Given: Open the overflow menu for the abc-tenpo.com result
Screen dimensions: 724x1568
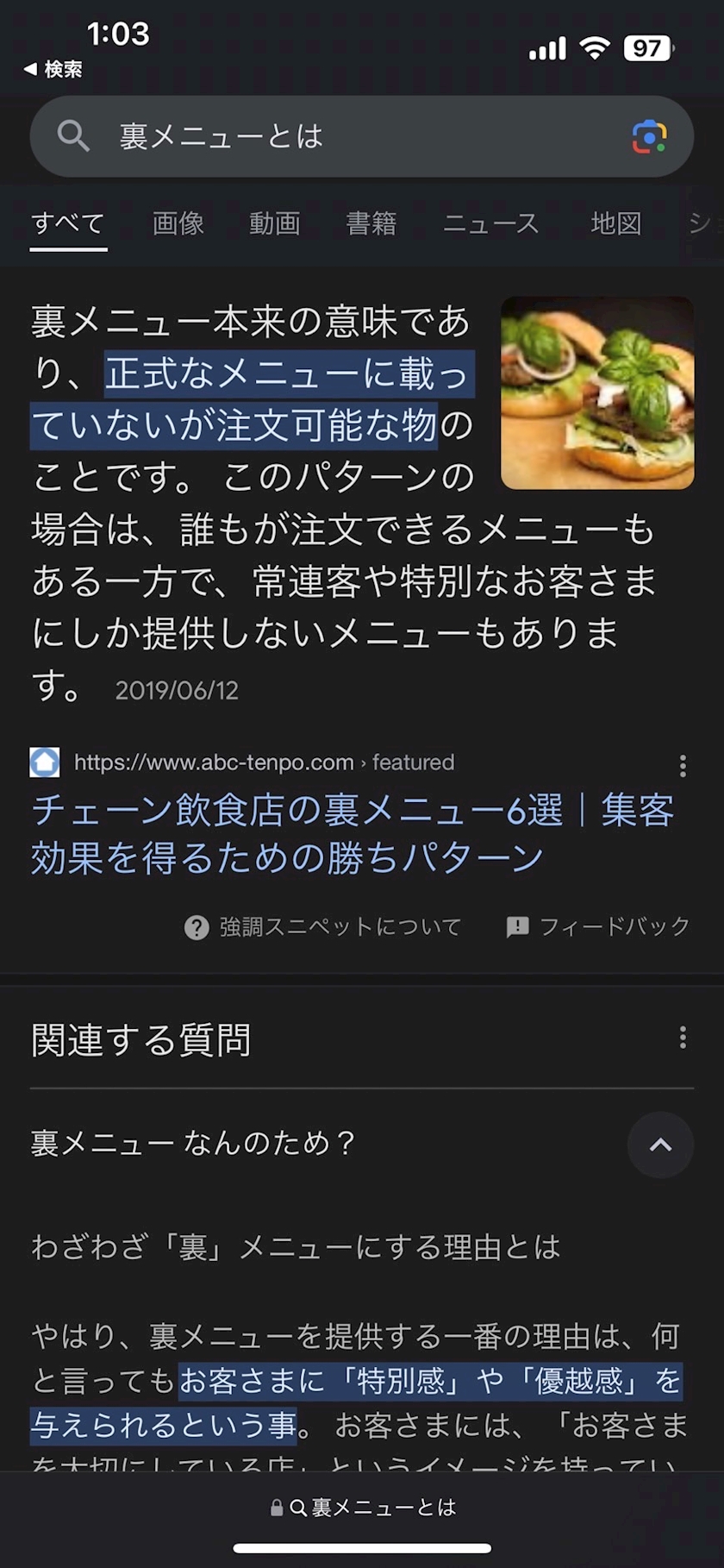Looking at the screenshot, I should coord(683,765).
